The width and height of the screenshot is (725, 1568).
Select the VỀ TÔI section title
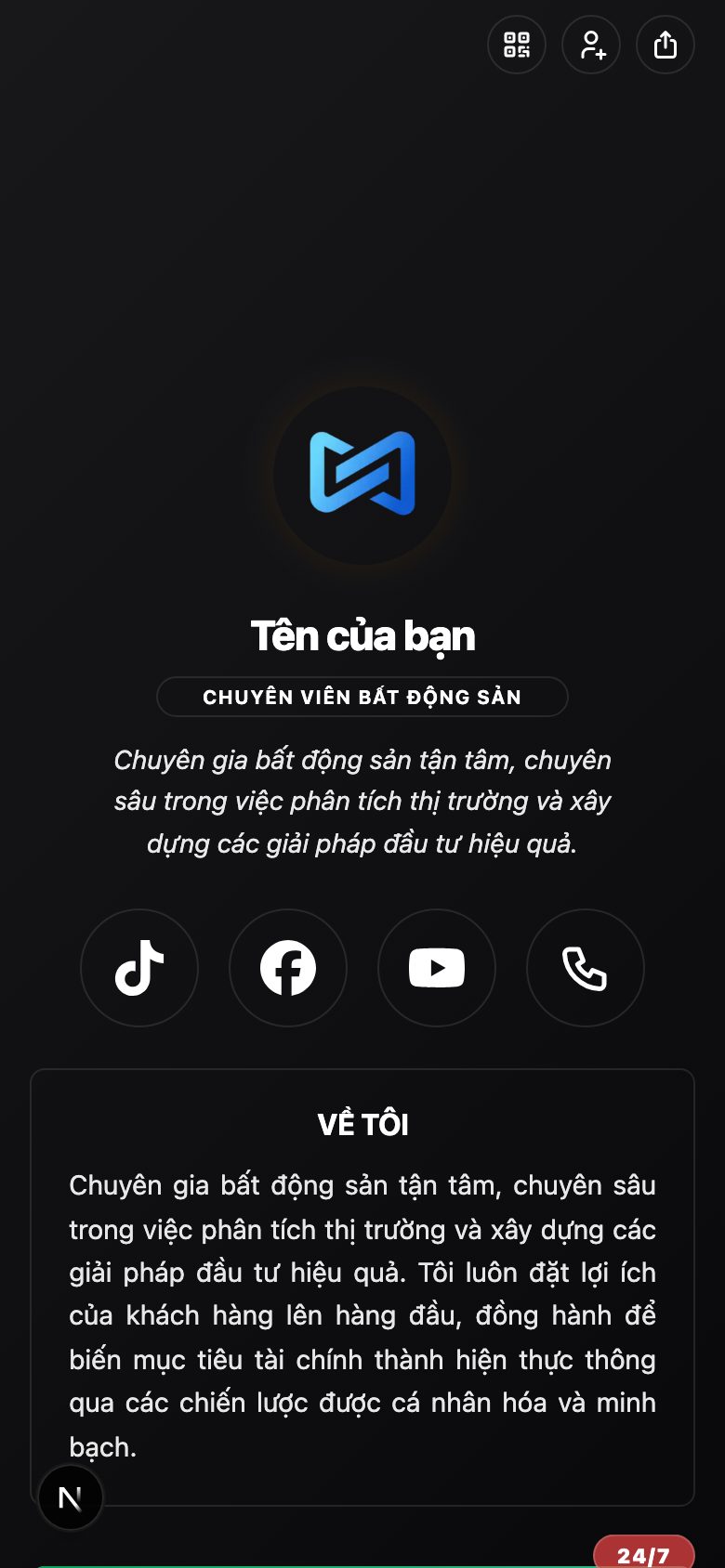point(362,1123)
